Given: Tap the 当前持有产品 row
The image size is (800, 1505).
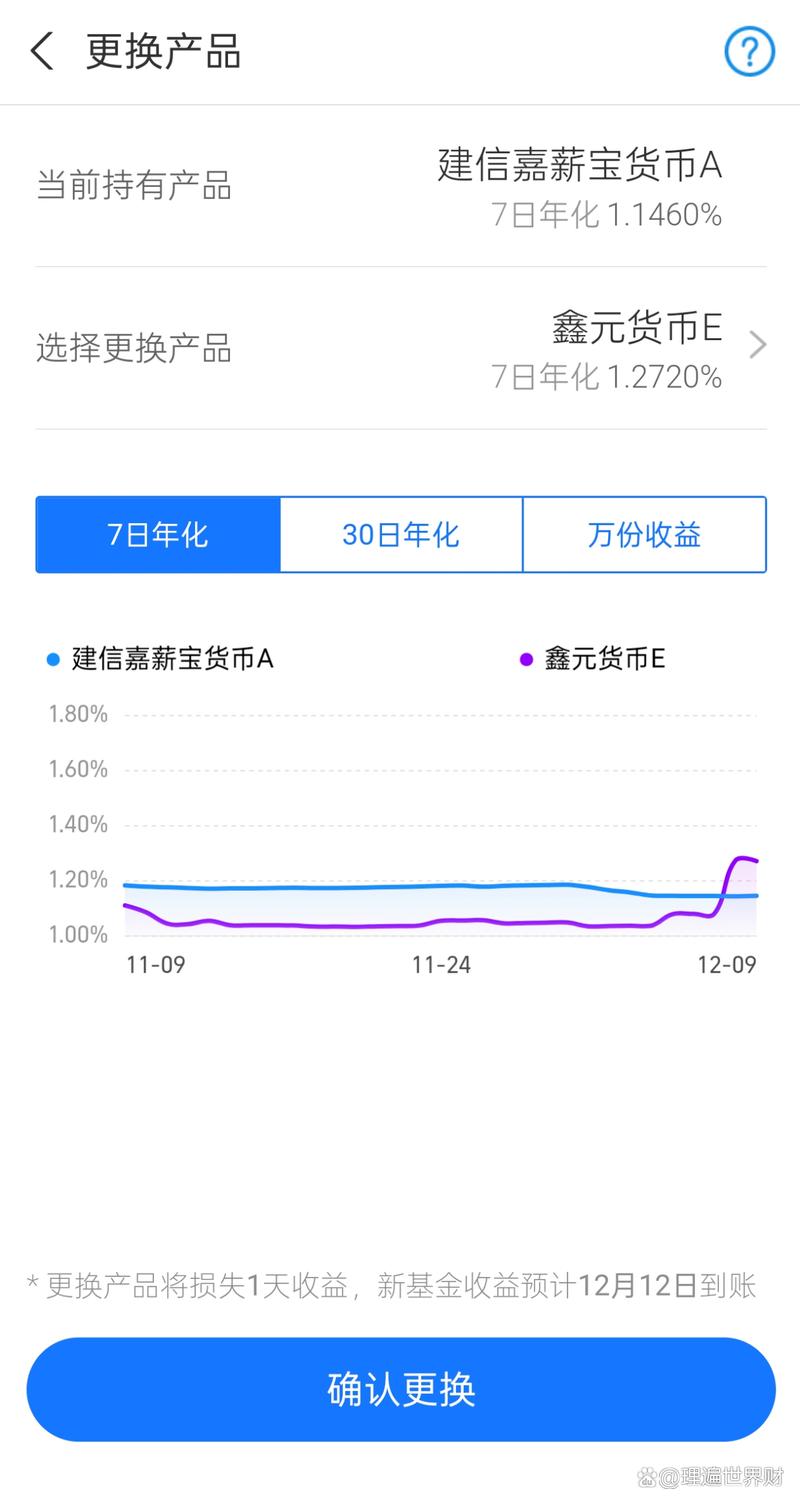Looking at the screenshot, I should (400, 185).
